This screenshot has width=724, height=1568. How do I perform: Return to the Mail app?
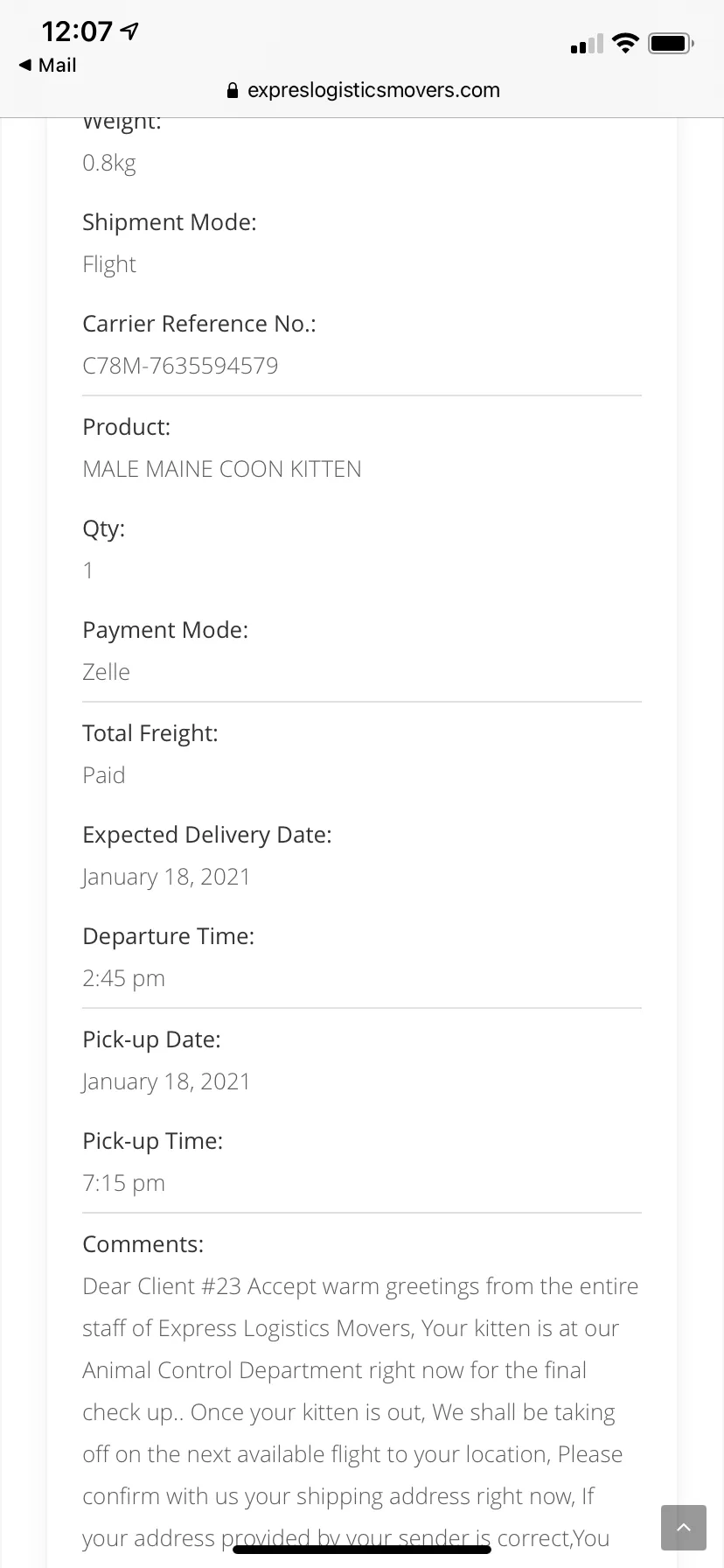pos(47,65)
